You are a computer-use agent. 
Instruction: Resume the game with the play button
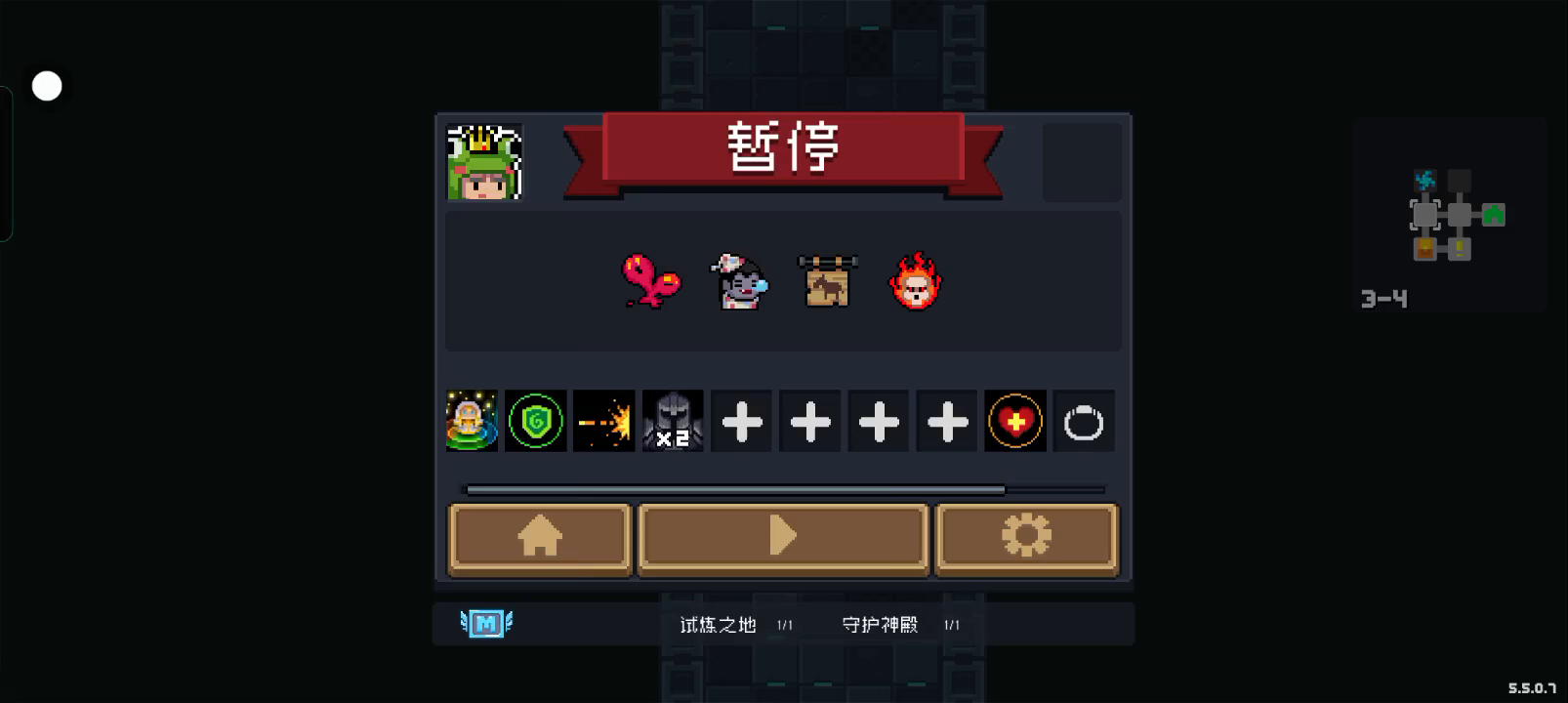click(x=782, y=536)
